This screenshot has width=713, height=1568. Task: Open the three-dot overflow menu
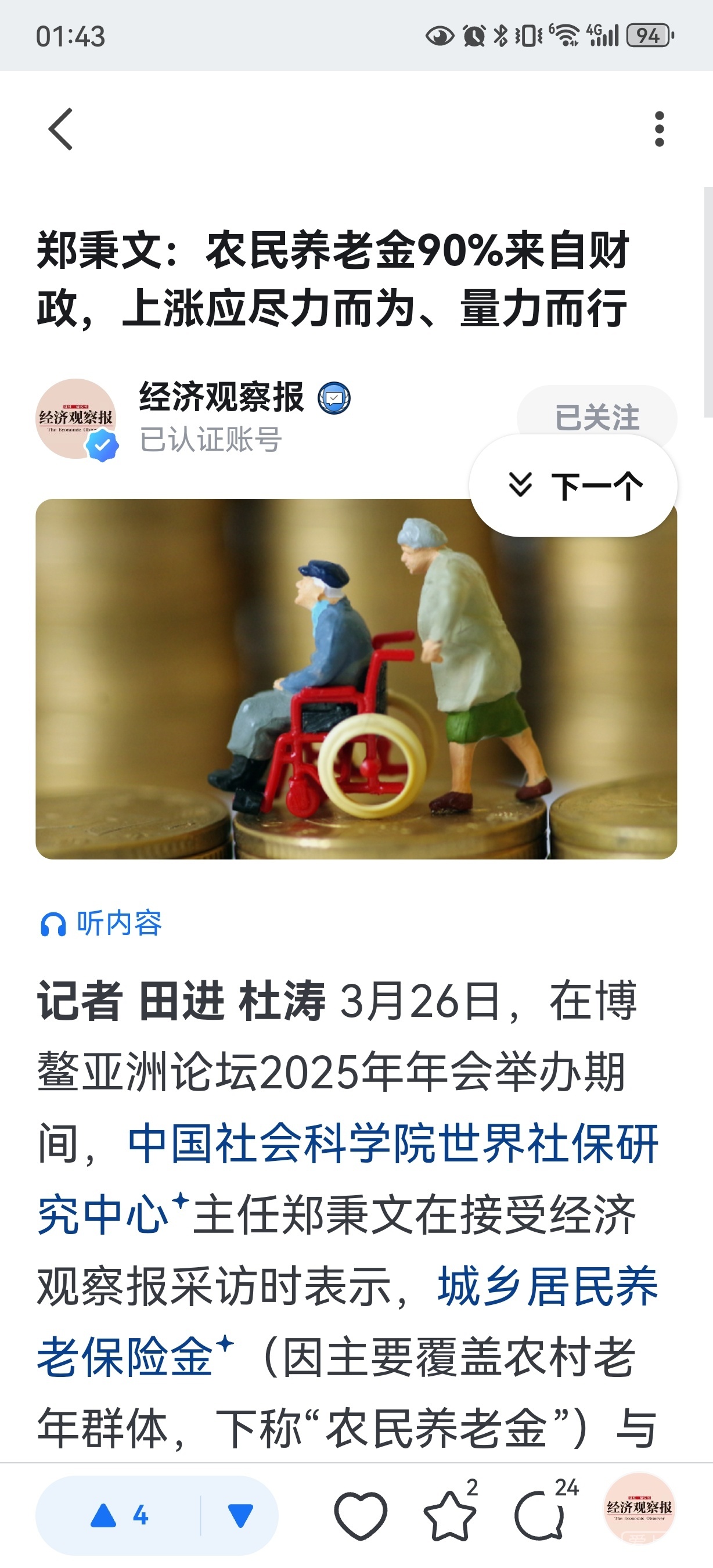(x=659, y=129)
